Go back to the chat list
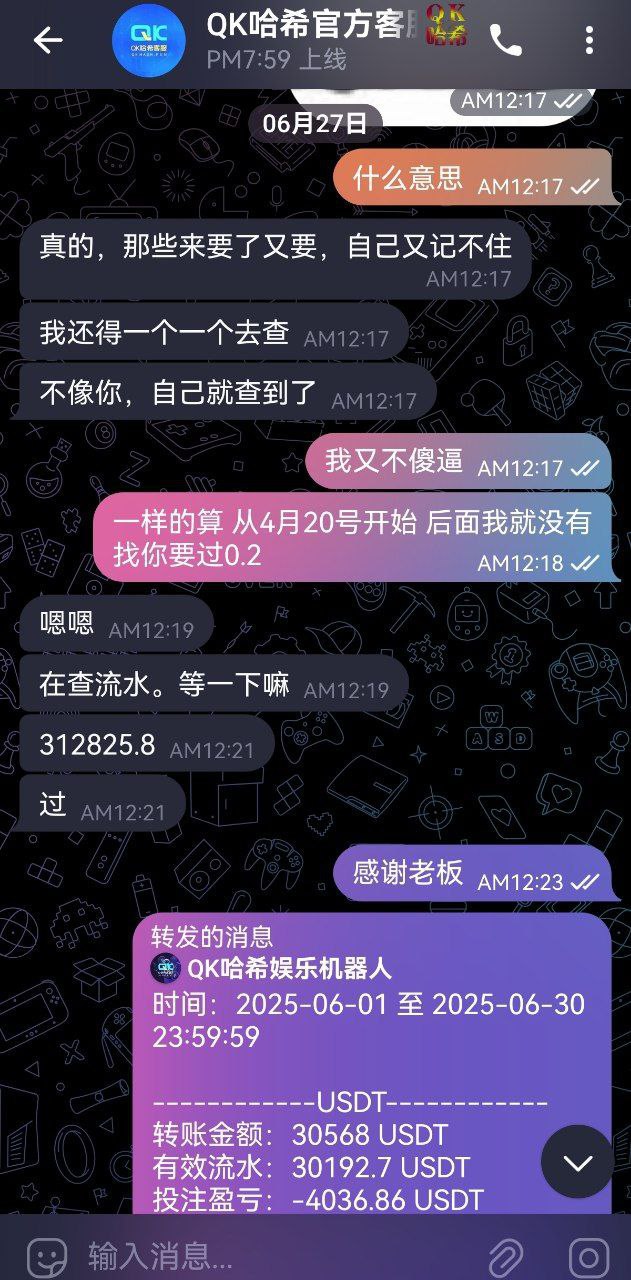 pyautogui.click(x=47, y=40)
